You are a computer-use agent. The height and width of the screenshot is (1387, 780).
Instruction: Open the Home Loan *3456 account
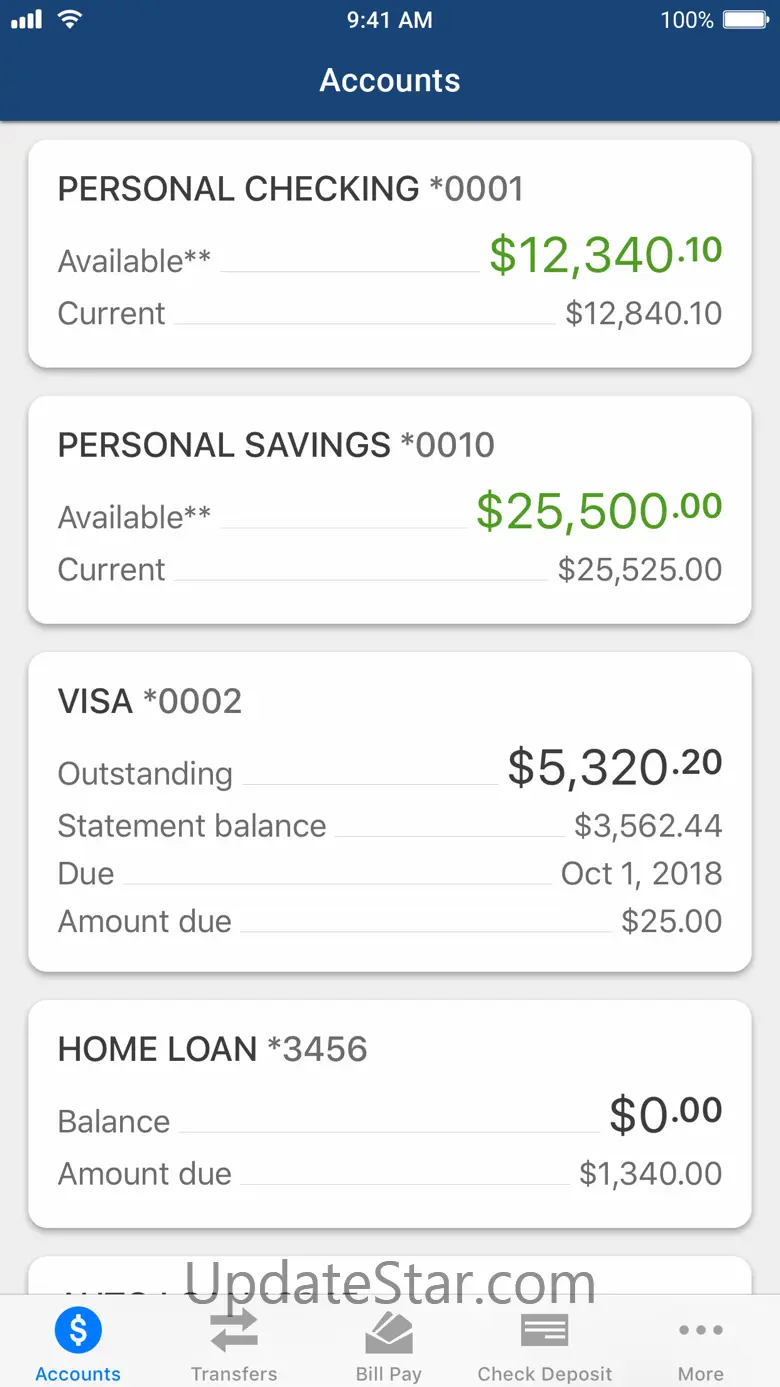[390, 1114]
